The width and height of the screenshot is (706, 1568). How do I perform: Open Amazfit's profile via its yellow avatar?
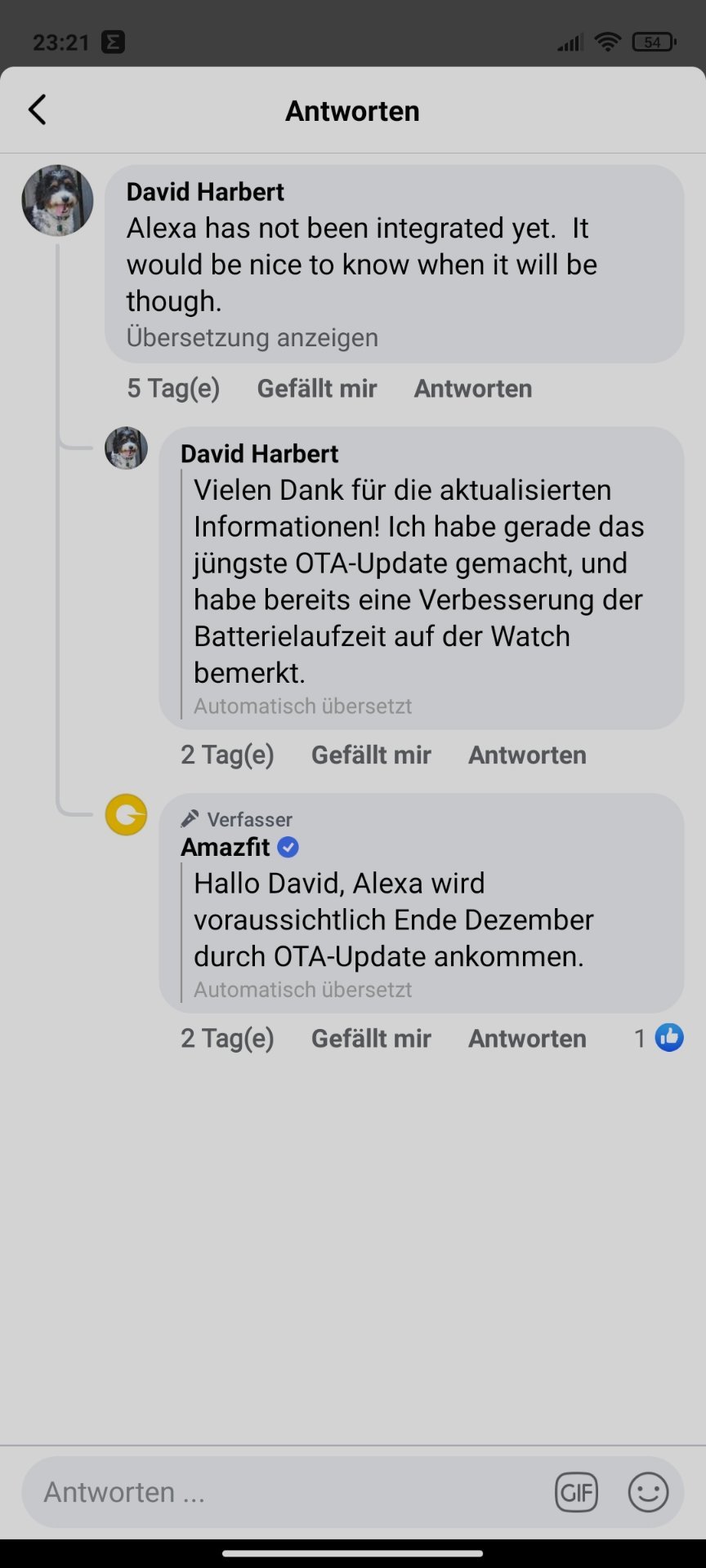coord(126,815)
